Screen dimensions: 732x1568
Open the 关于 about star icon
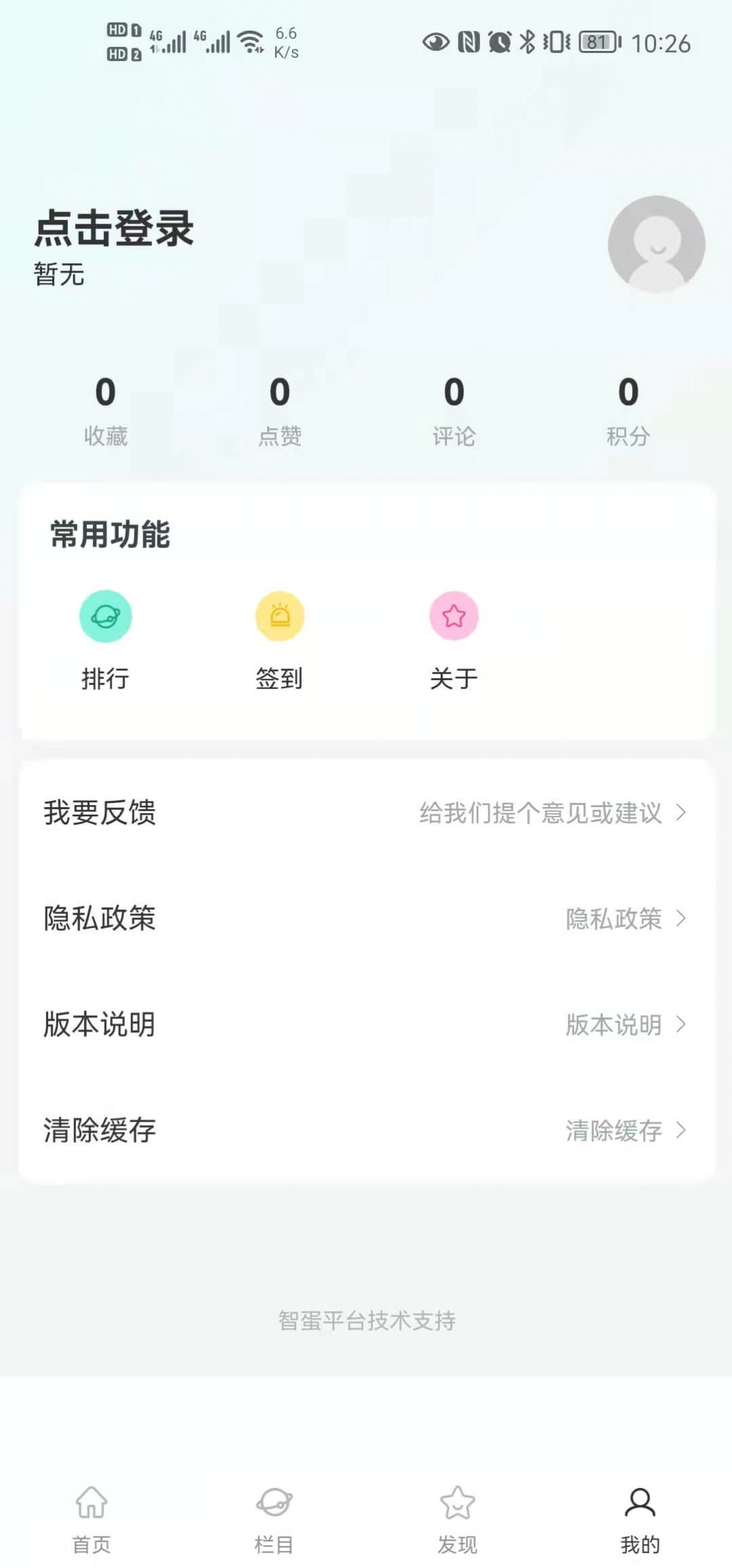tap(454, 616)
